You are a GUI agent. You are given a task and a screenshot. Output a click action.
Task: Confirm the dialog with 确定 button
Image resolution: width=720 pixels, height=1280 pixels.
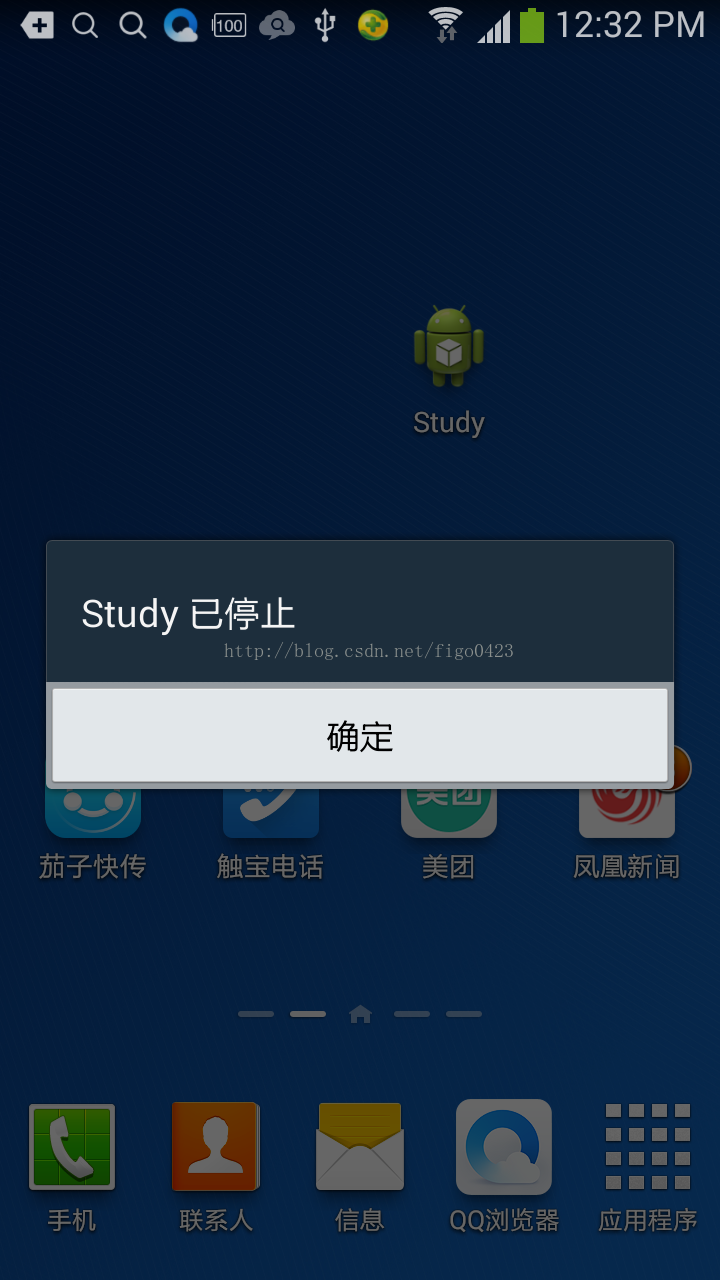tap(360, 735)
